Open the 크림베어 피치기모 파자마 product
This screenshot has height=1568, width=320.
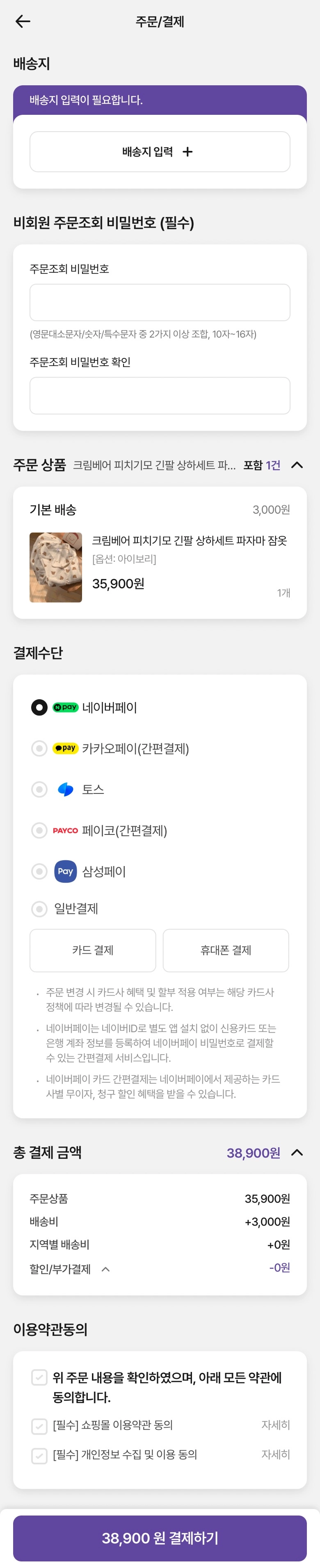point(189,540)
